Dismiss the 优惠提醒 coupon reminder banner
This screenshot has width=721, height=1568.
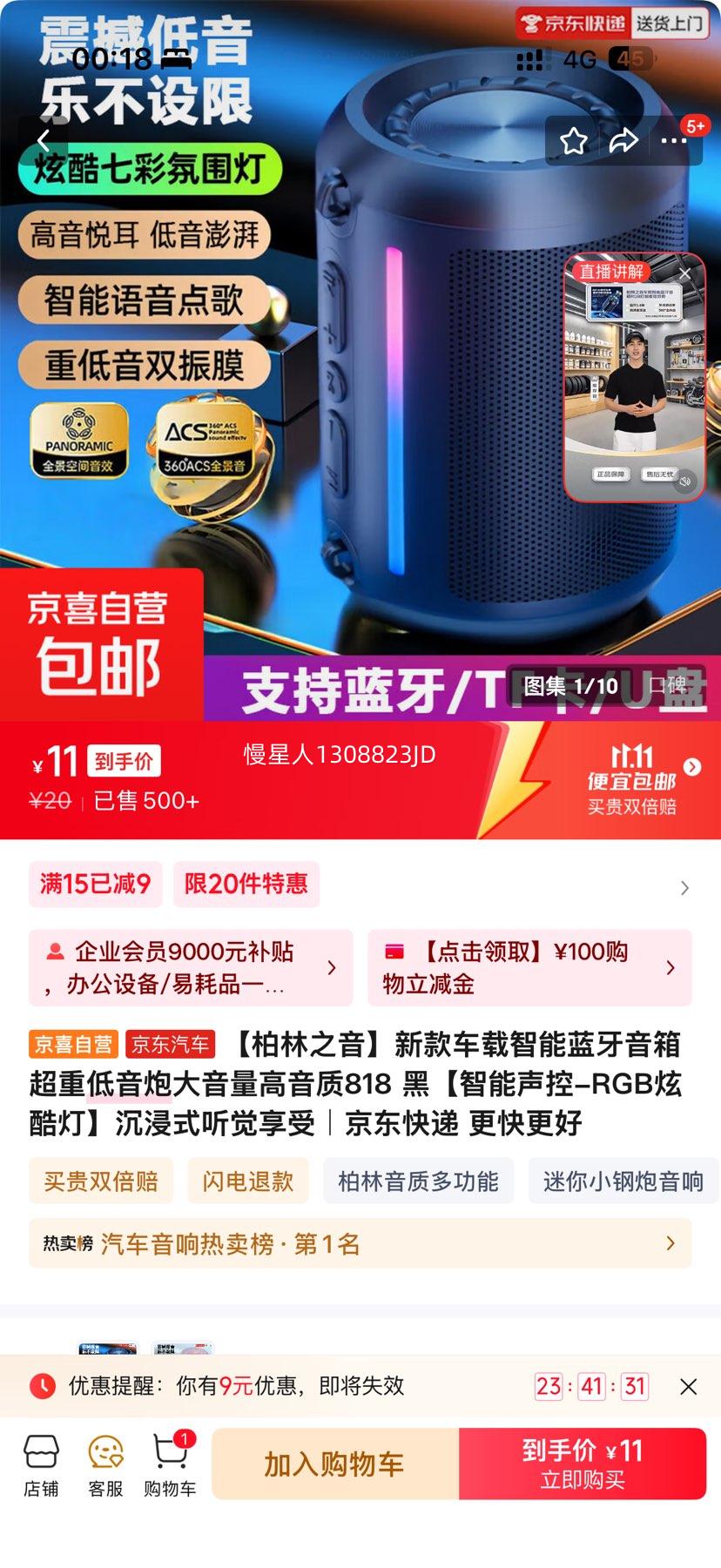(x=688, y=1387)
